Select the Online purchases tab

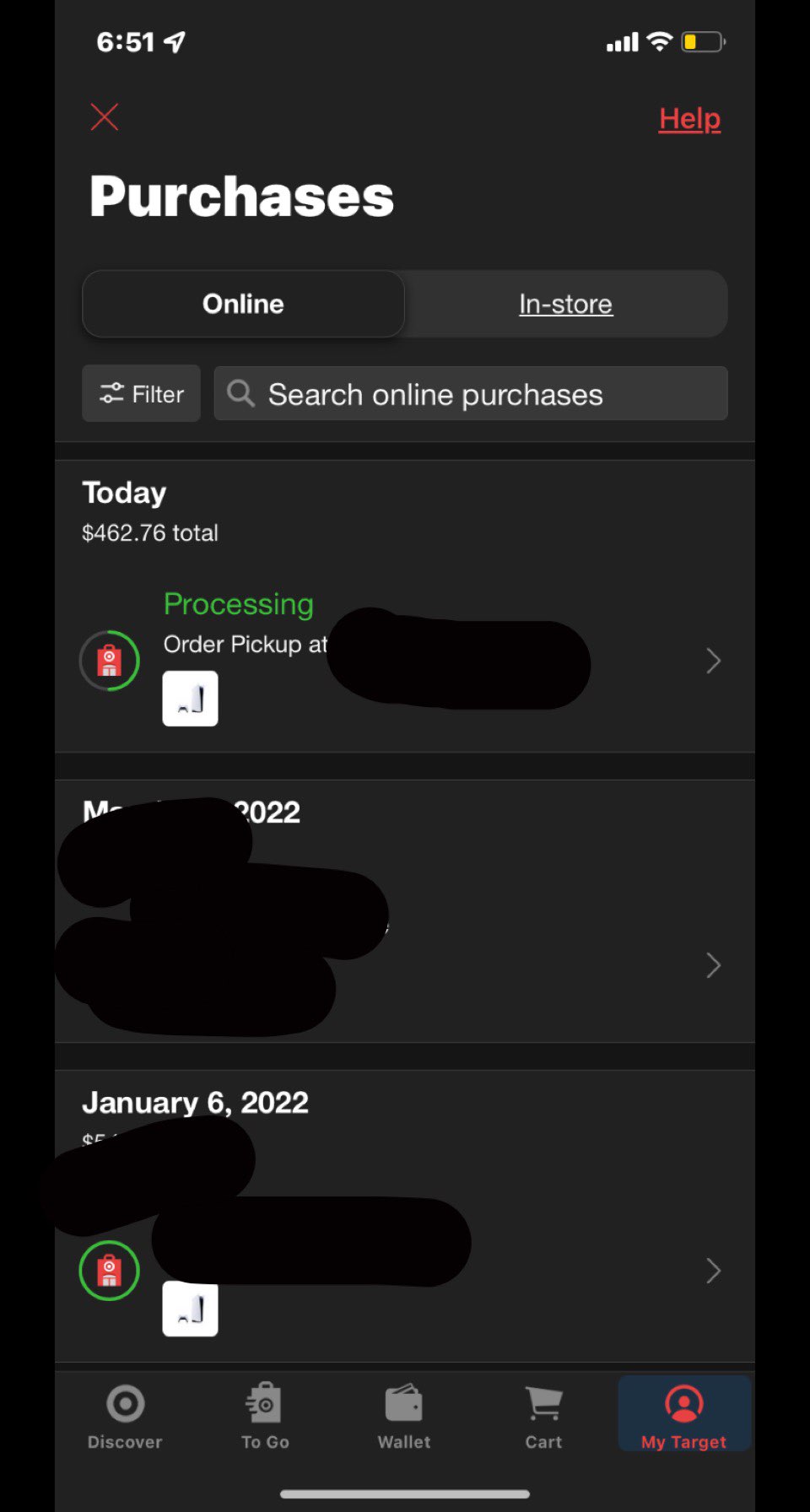pyautogui.click(x=243, y=304)
